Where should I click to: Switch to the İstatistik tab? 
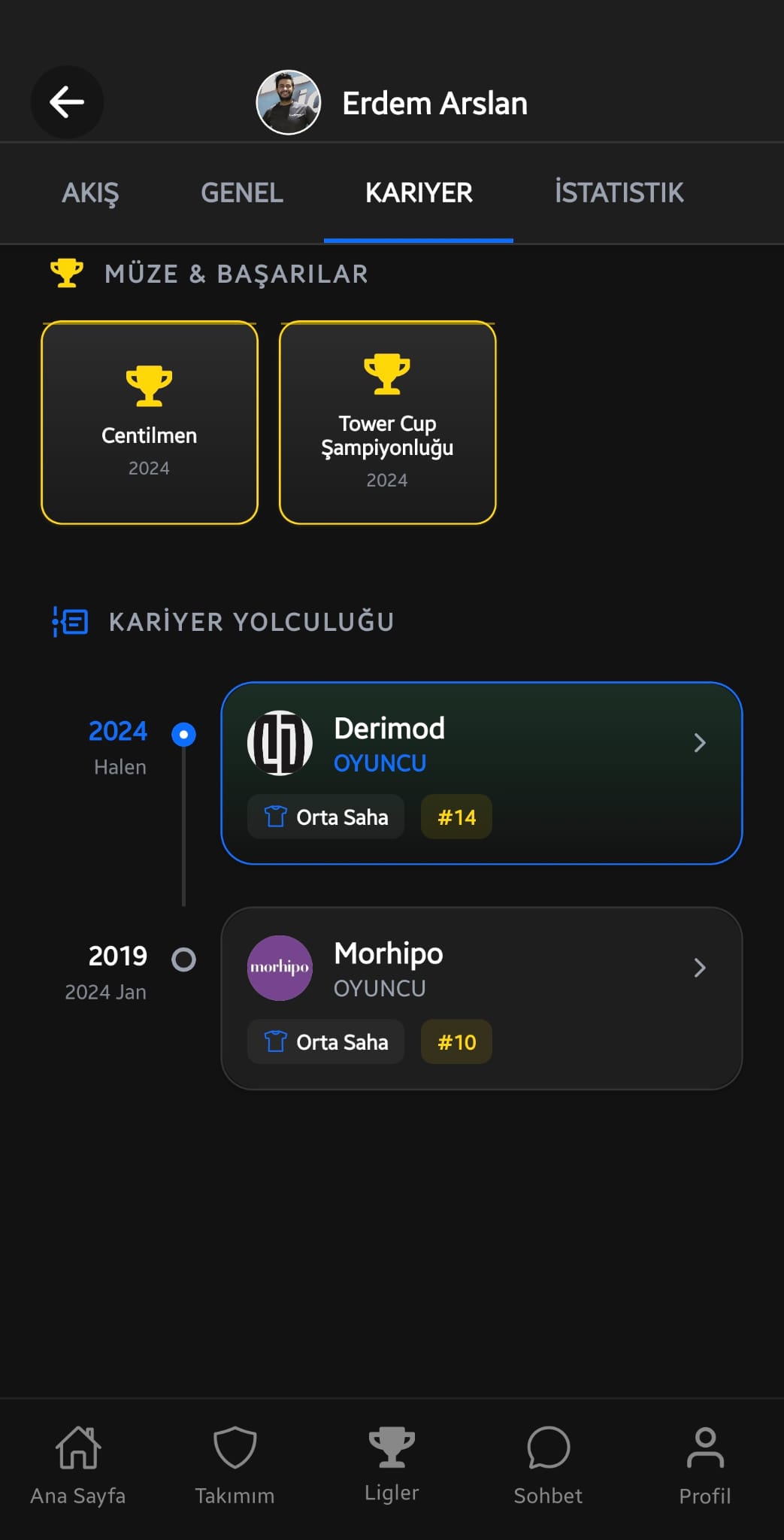(x=618, y=192)
